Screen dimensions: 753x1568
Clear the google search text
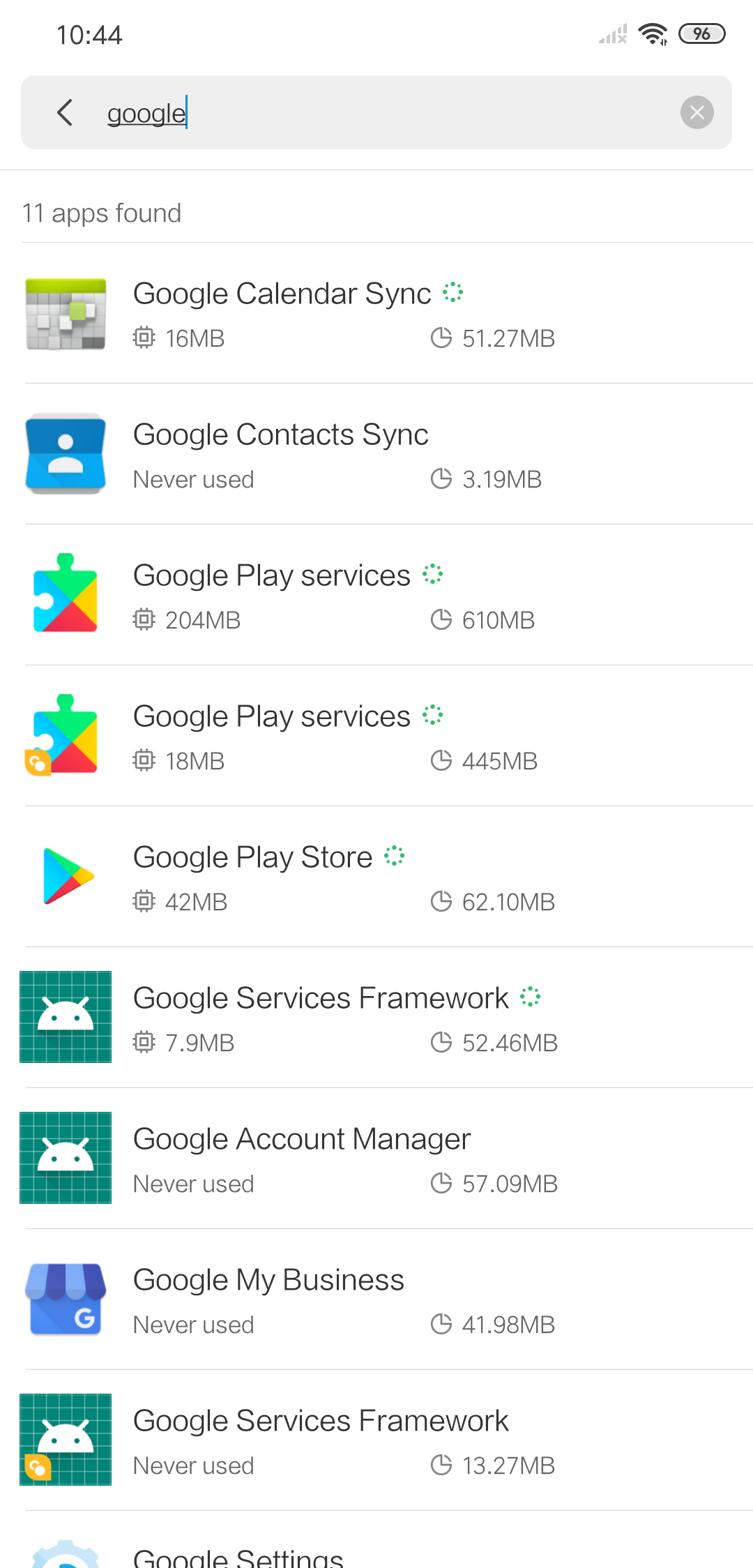click(x=697, y=112)
